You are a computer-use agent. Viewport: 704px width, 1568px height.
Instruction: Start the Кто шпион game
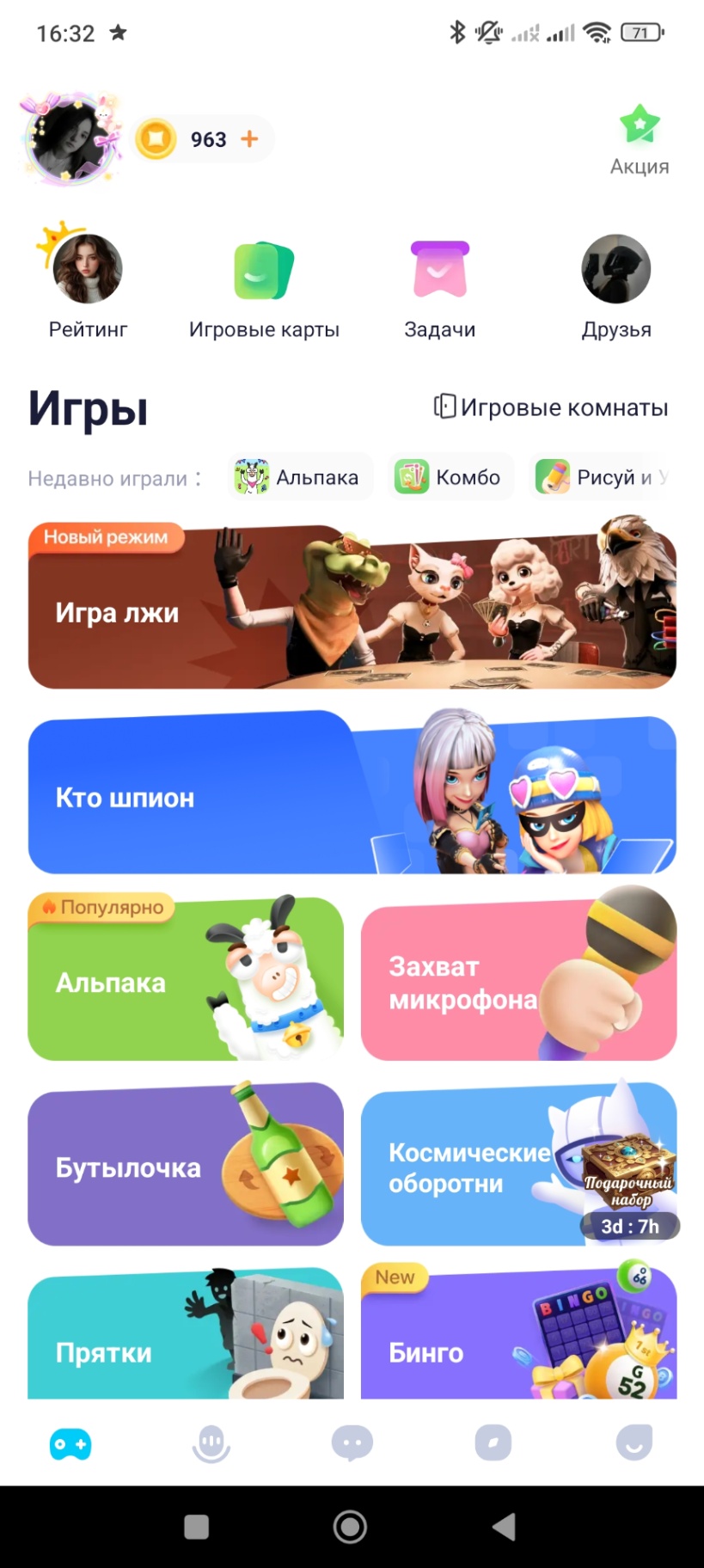click(x=352, y=796)
